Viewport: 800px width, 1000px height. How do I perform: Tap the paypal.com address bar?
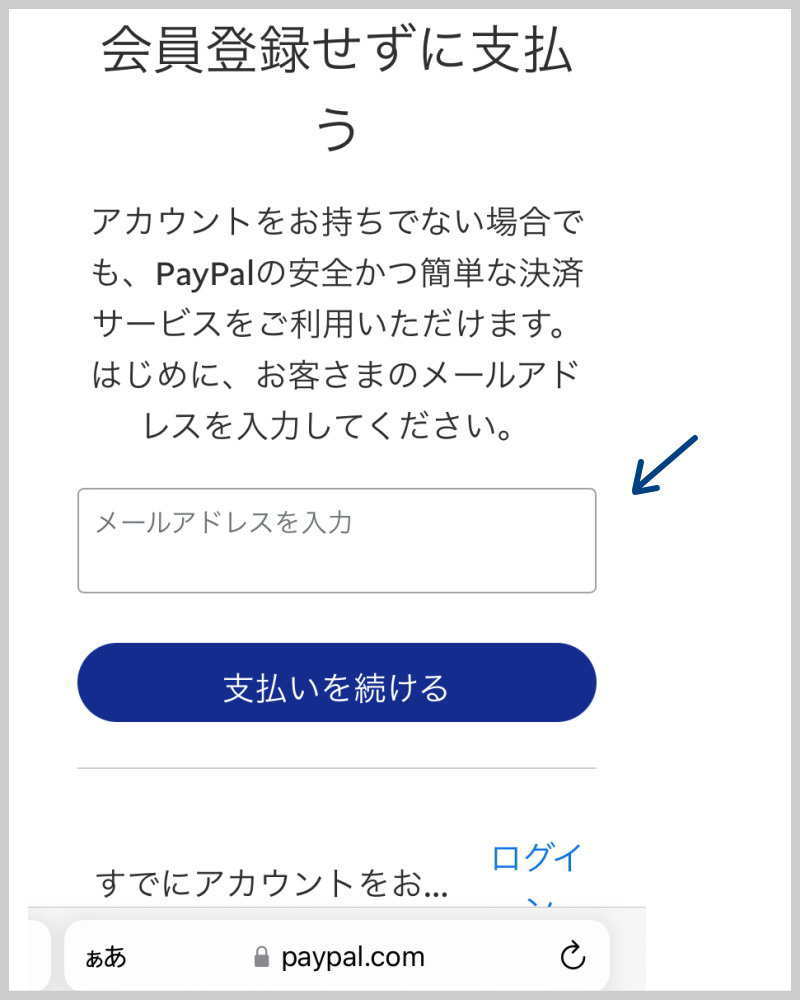pos(340,957)
